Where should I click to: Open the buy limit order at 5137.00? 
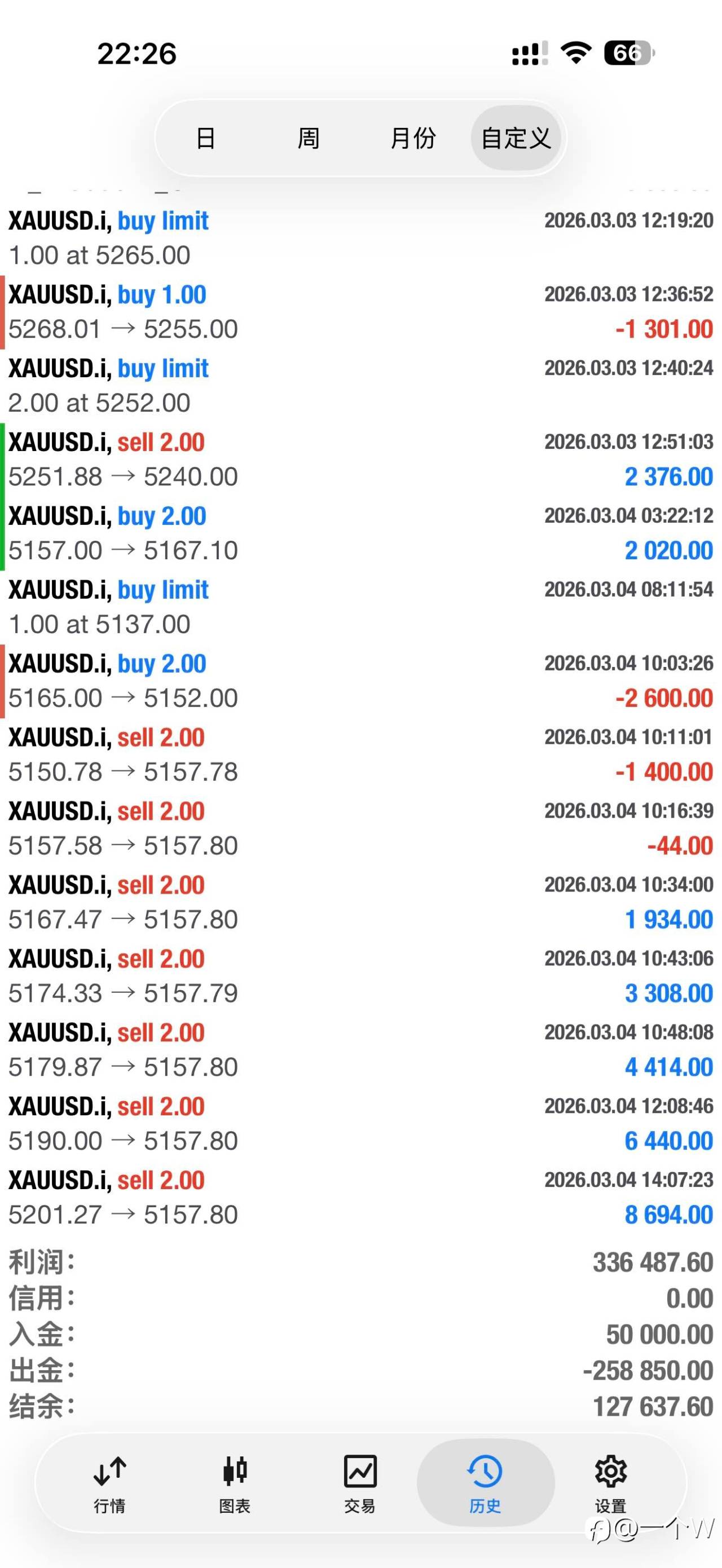(x=361, y=607)
